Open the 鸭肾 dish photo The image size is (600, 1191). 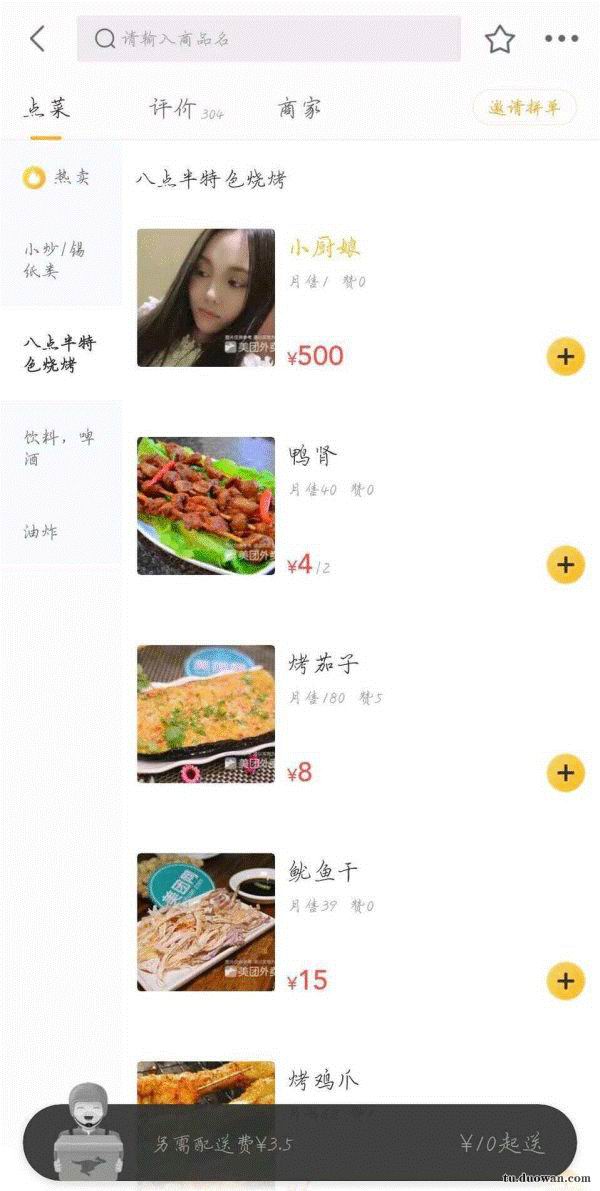point(205,505)
